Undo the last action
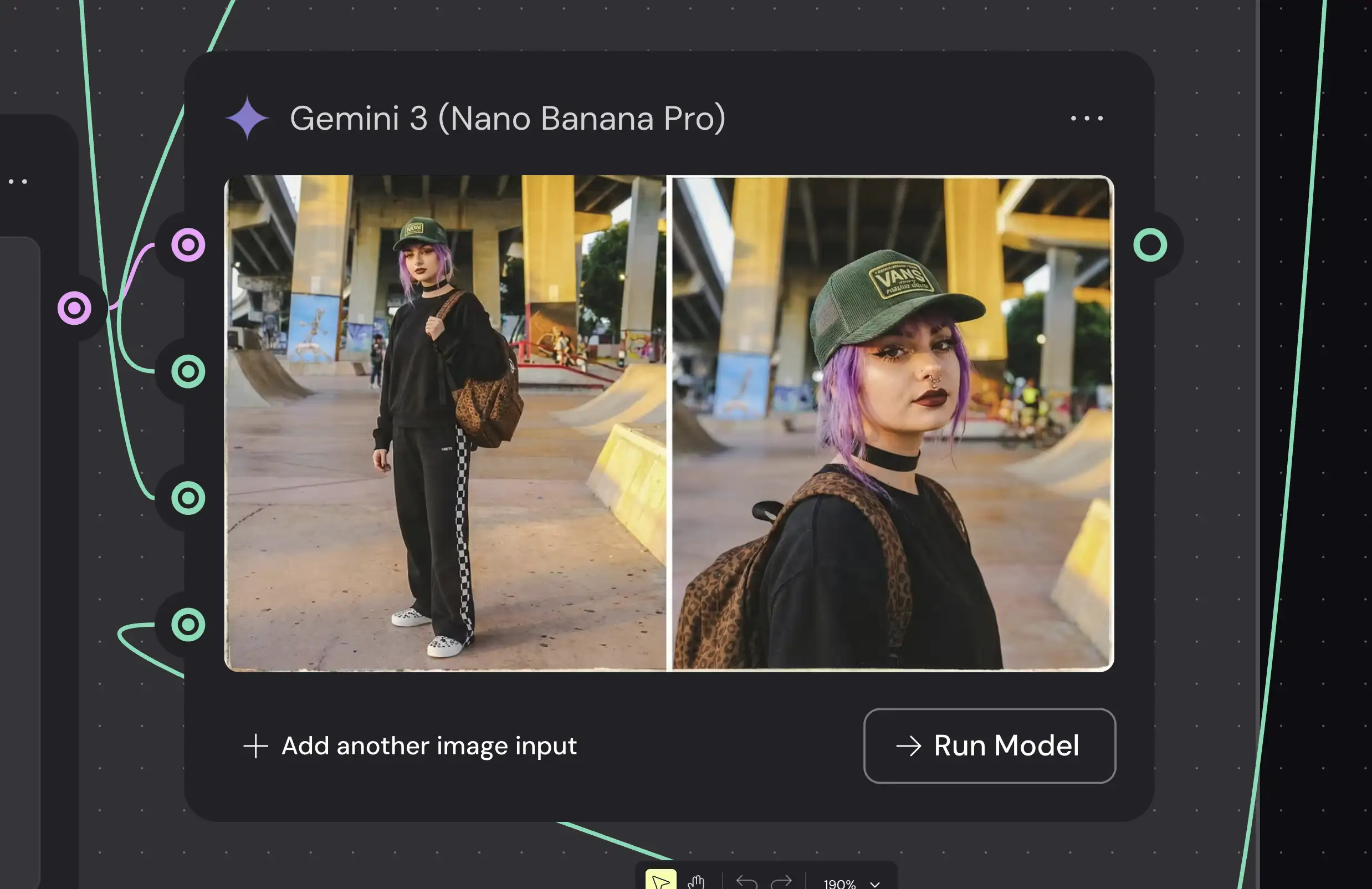The width and height of the screenshot is (1372, 889). click(x=746, y=881)
